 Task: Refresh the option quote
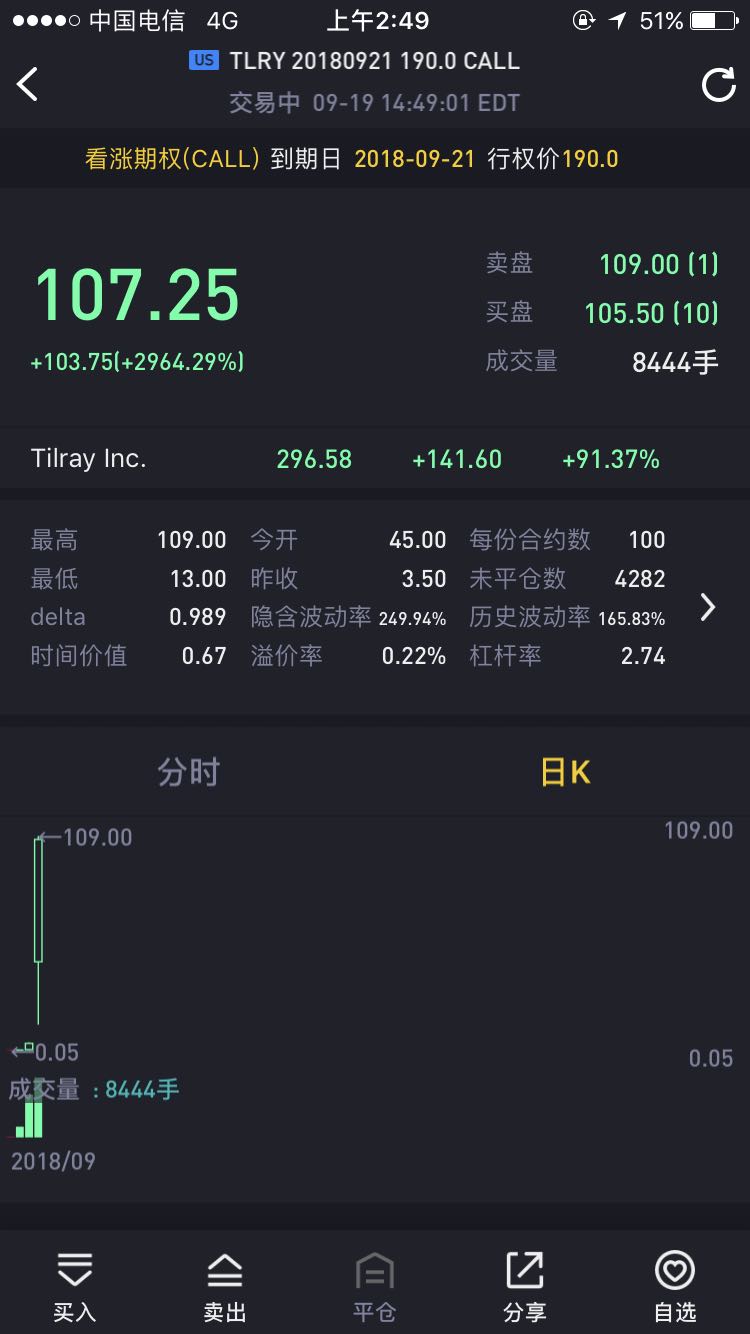pyautogui.click(x=718, y=85)
